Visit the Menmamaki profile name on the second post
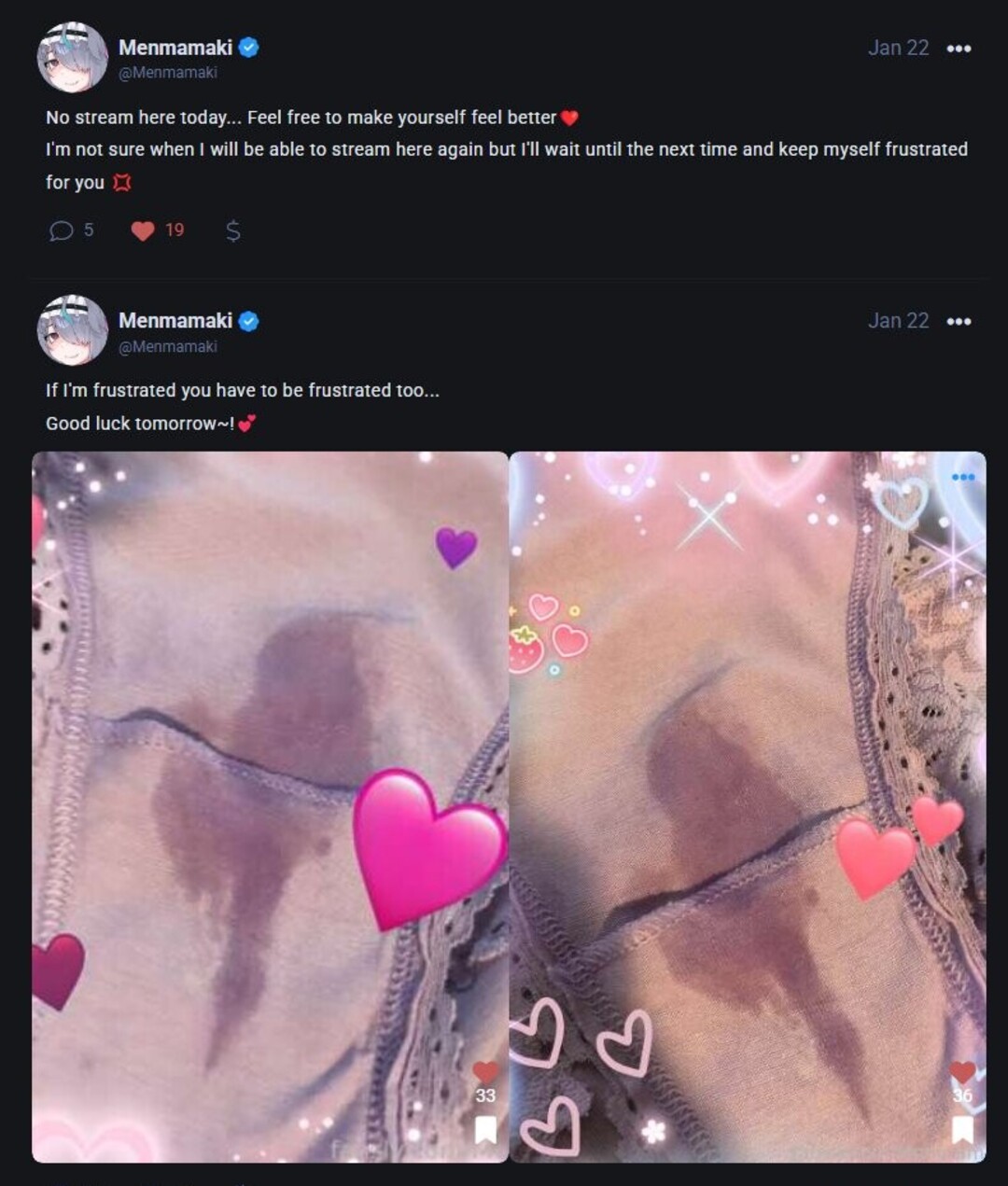 (175, 321)
